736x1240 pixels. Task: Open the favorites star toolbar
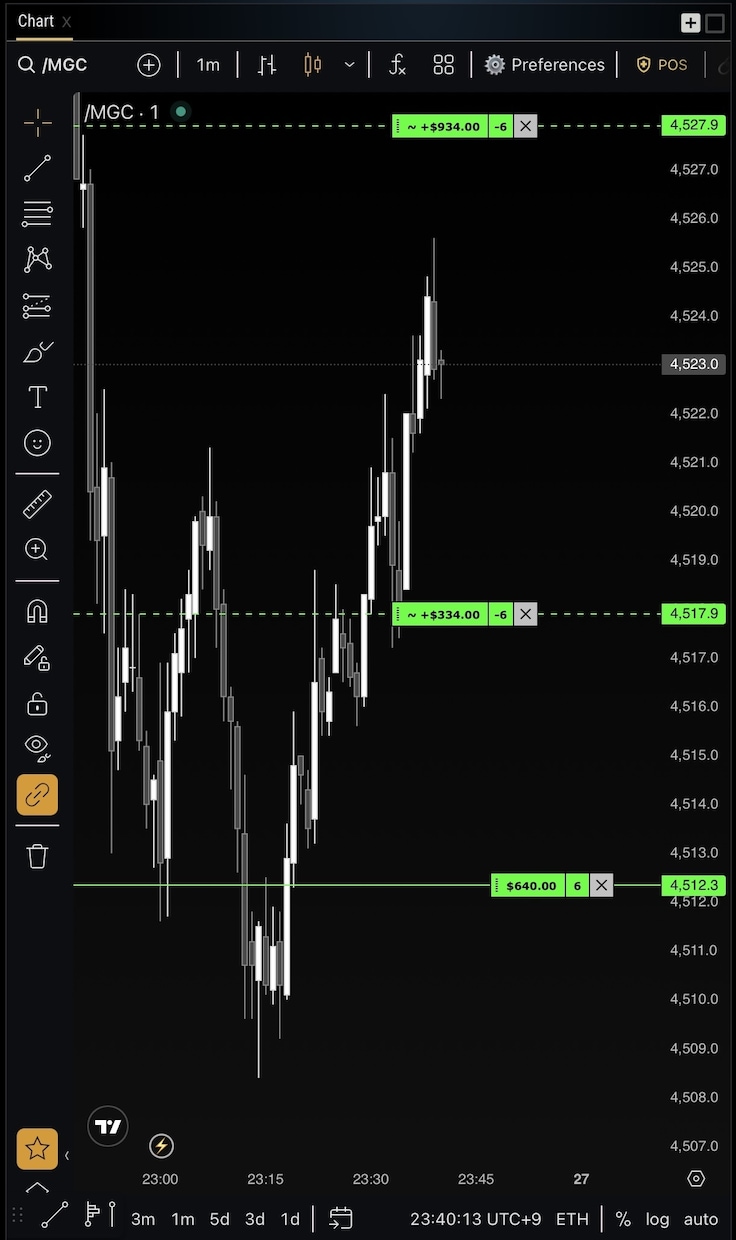[37, 1149]
